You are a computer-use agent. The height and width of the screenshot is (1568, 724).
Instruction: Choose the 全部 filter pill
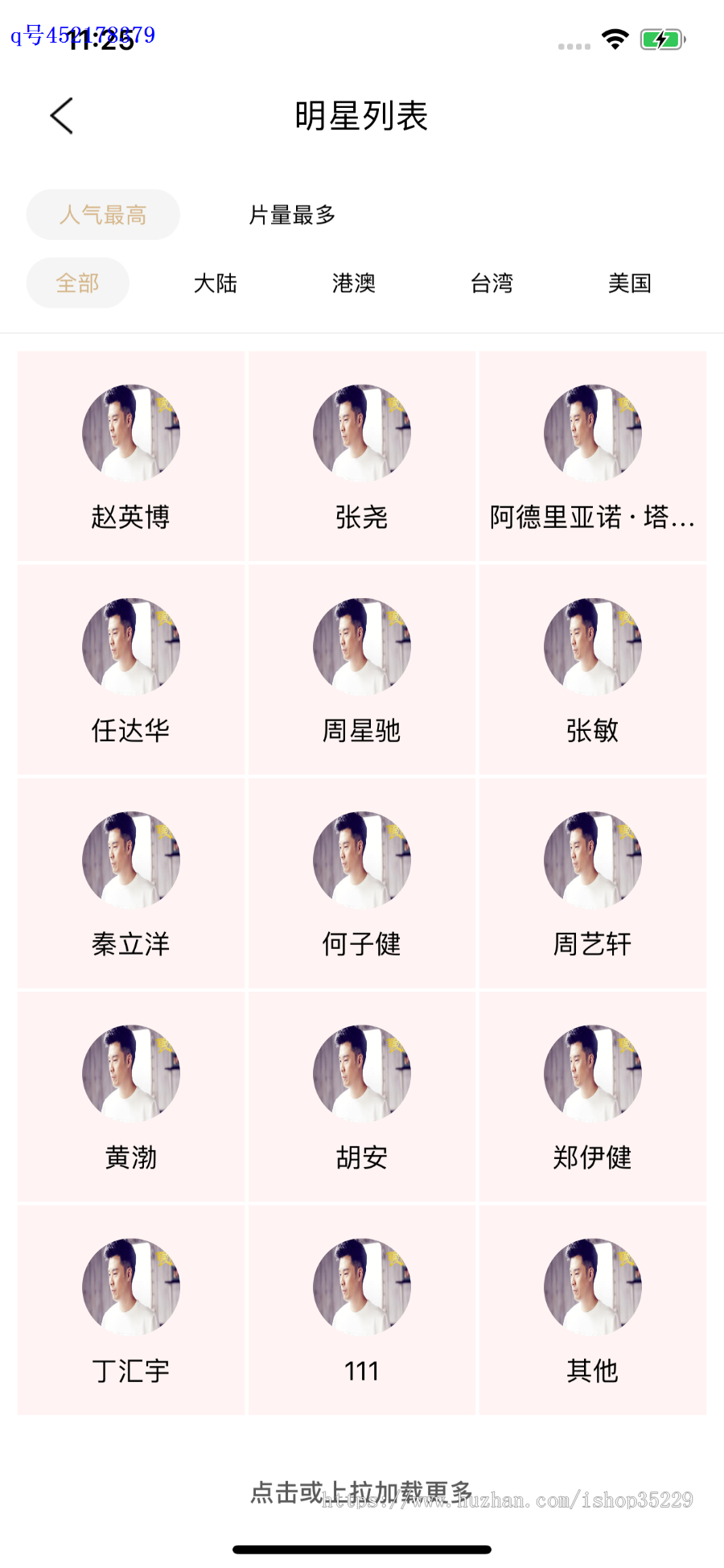(x=77, y=283)
